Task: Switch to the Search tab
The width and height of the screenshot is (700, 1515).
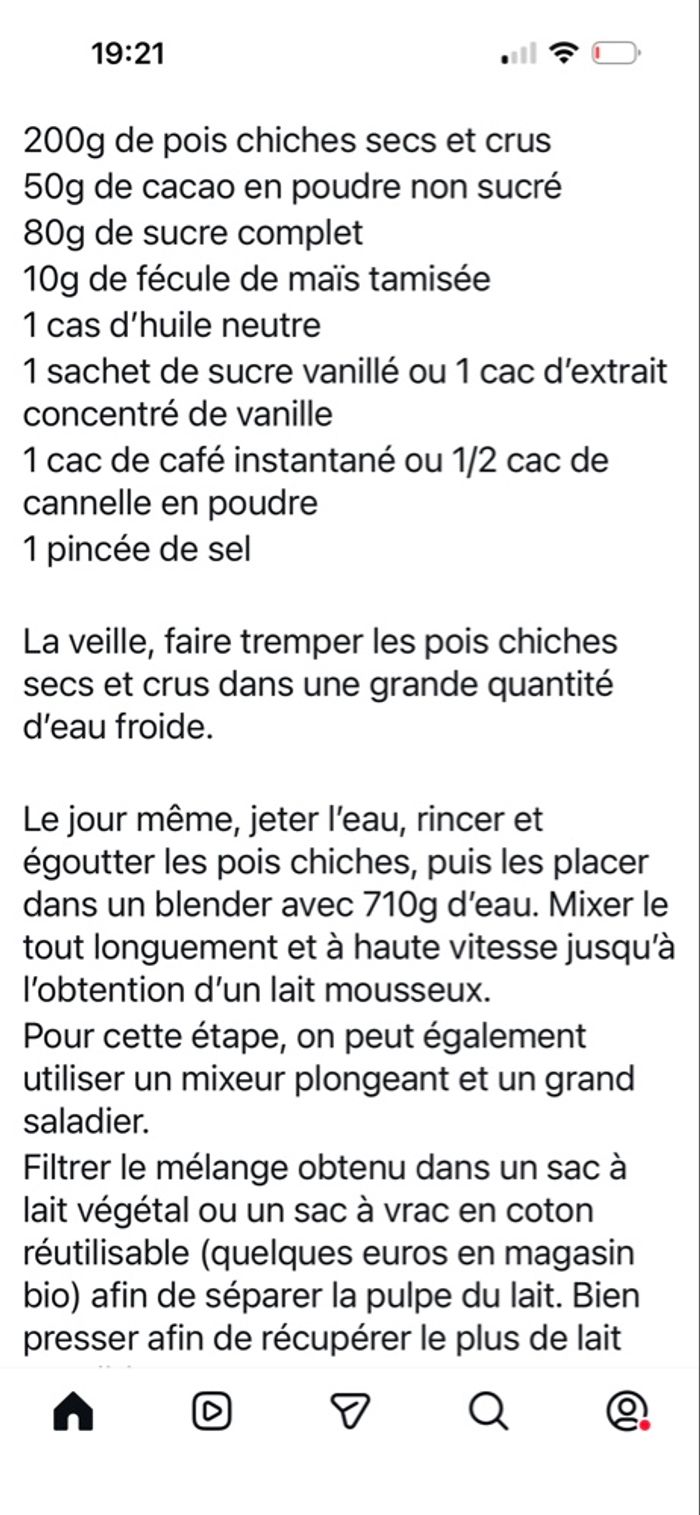Action: coord(488,1411)
